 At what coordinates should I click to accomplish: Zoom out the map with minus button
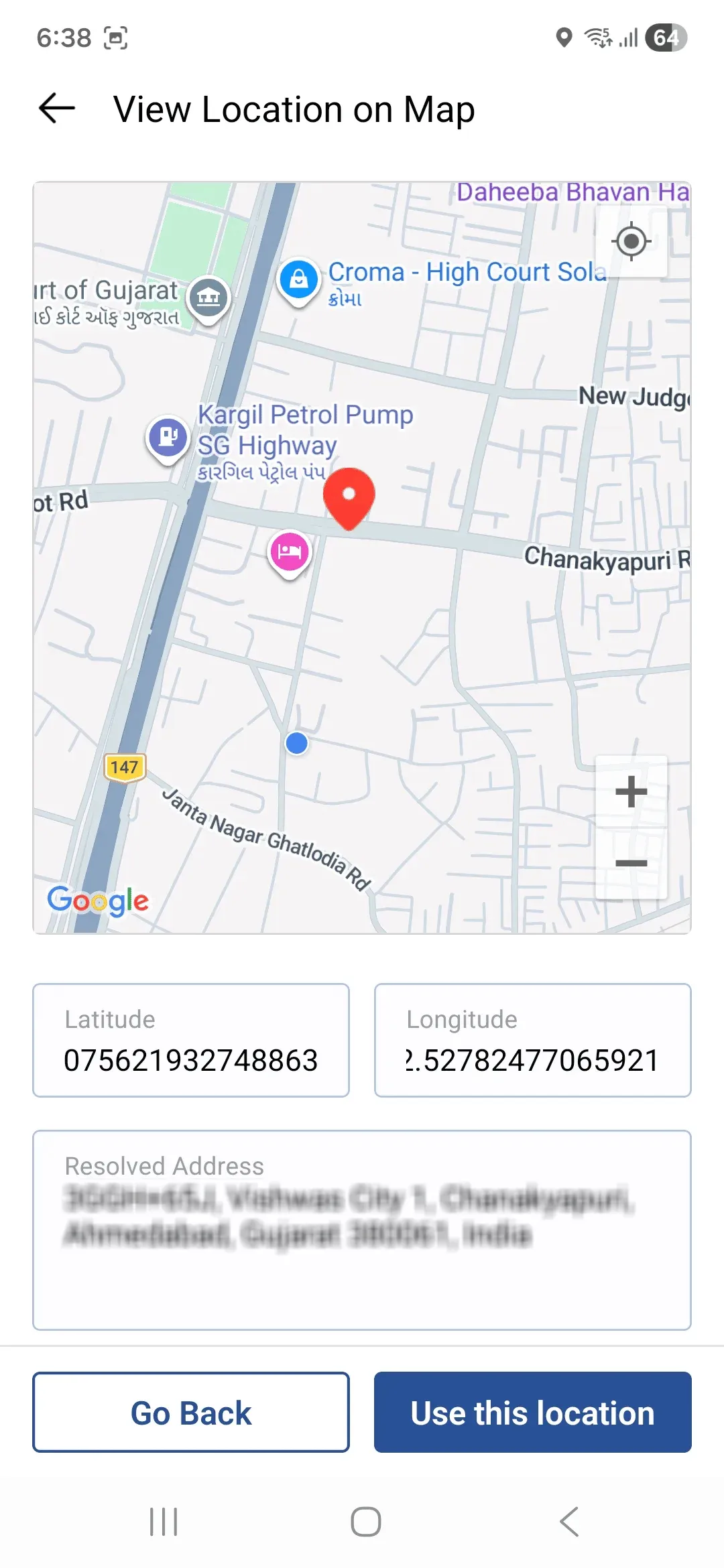tap(631, 863)
